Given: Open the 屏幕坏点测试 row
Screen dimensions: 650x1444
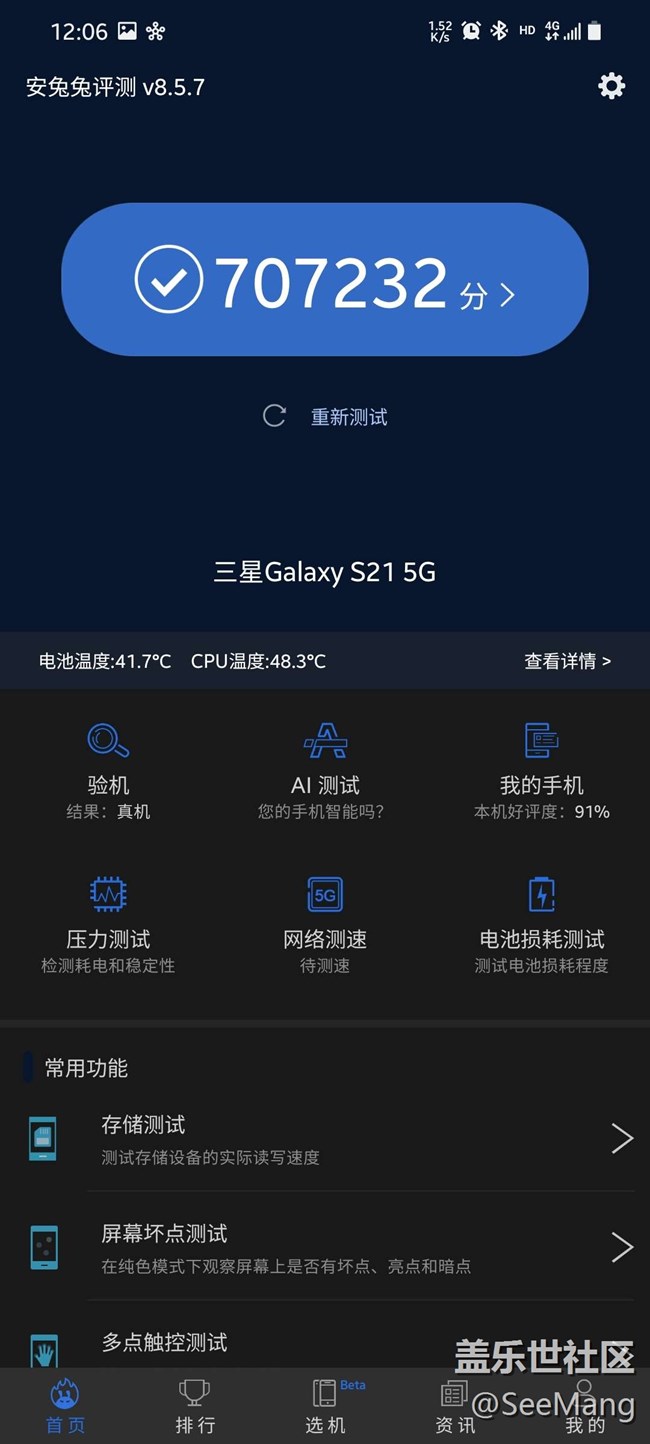Looking at the screenshot, I should pos(325,1247).
